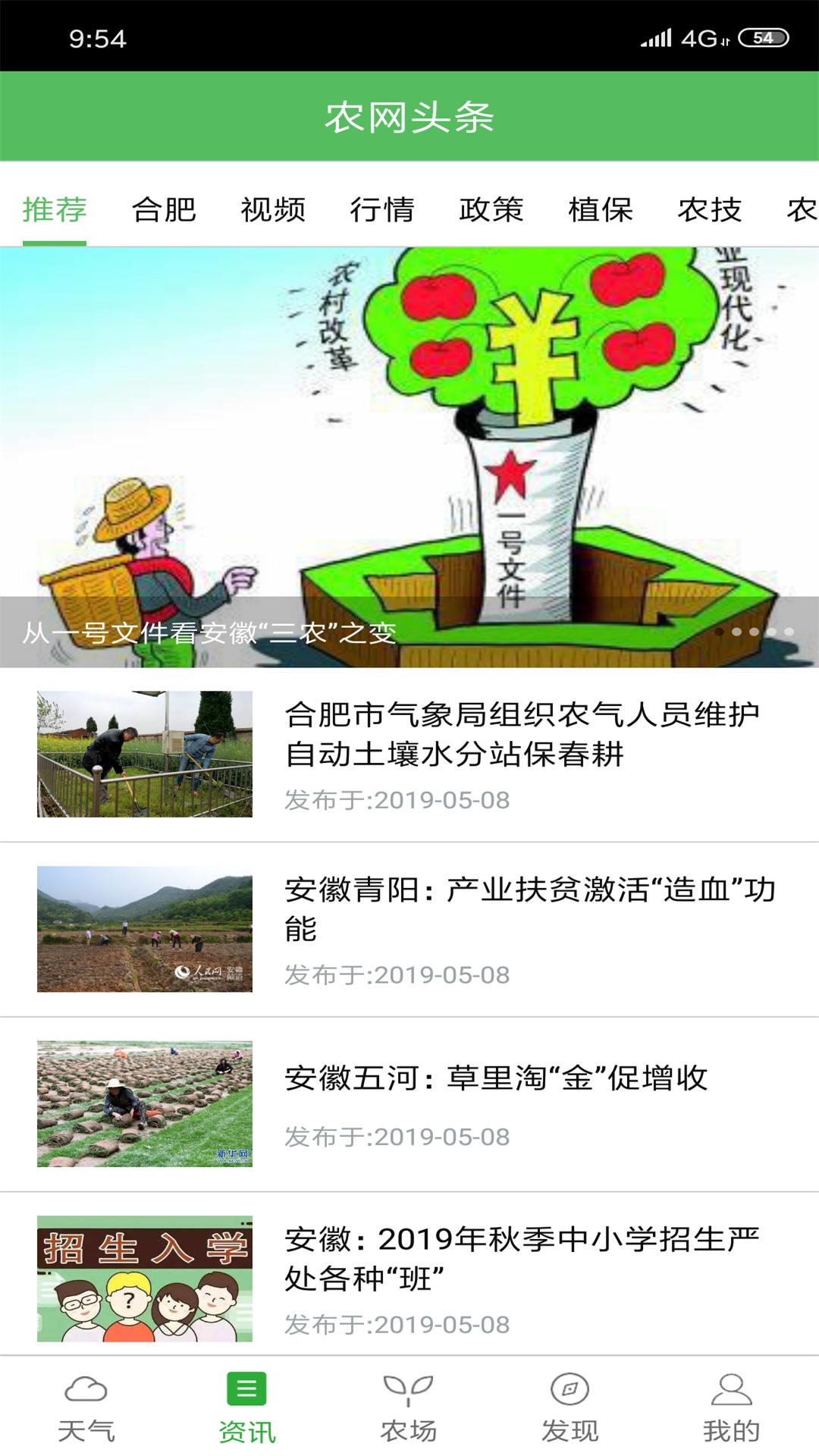Switch to the 植保 tab
This screenshot has width=819, height=1456.
point(600,211)
